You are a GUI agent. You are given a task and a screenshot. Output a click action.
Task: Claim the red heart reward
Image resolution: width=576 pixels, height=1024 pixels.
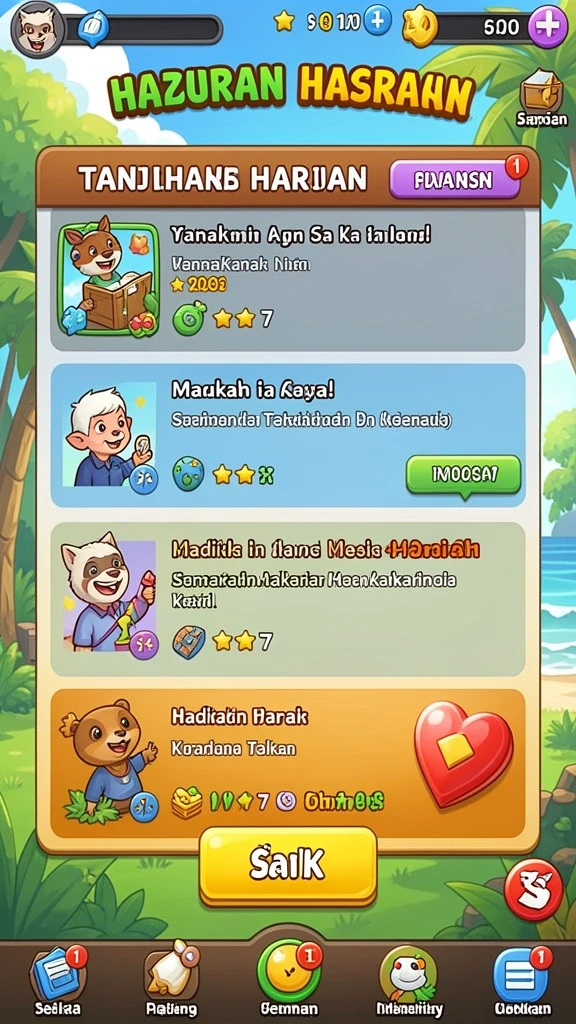[464, 753]
